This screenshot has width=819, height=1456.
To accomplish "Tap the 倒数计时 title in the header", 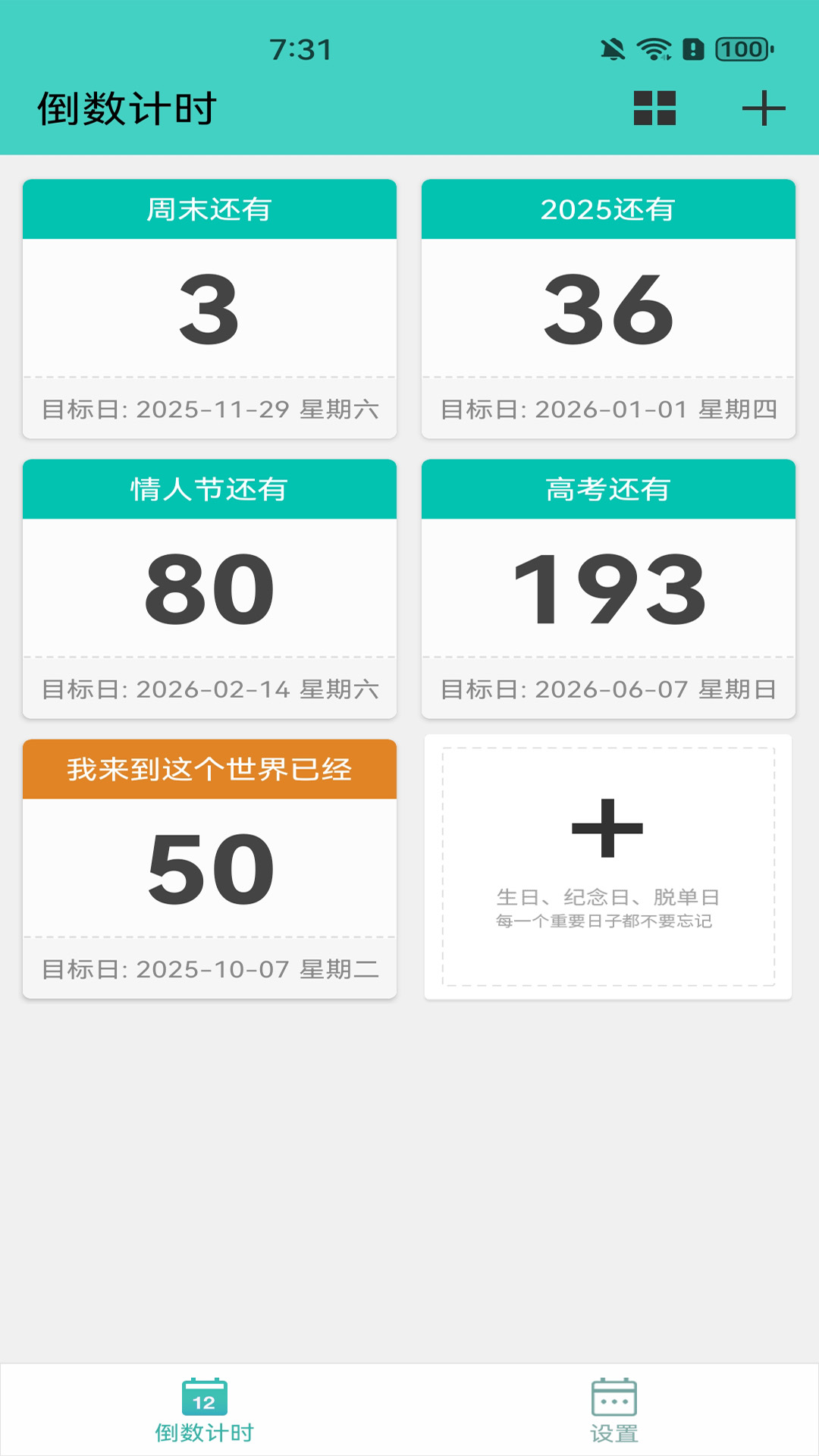I will click(127, 107).
